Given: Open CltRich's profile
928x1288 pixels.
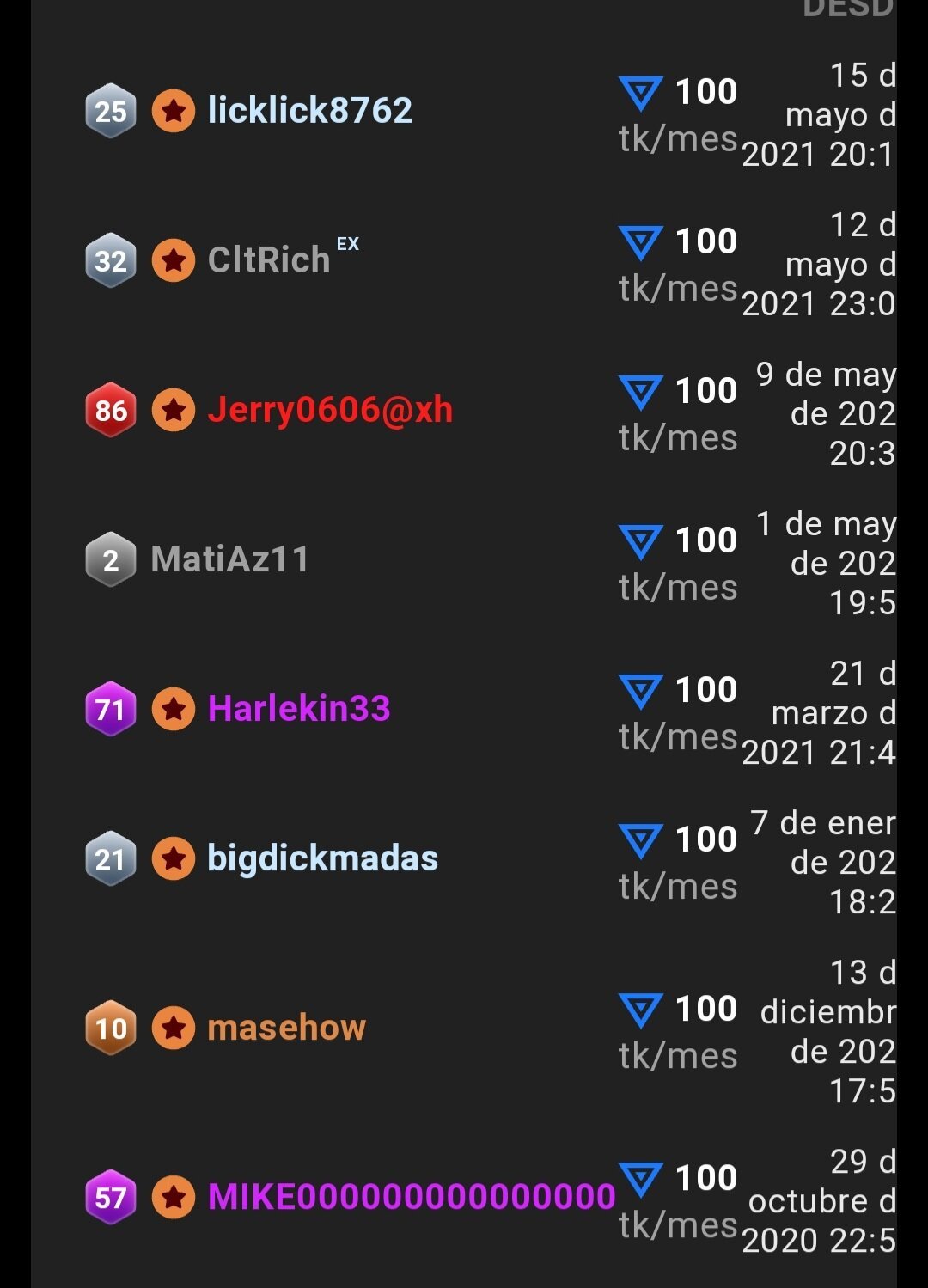Looking at the screenshot, I should 269,260.
